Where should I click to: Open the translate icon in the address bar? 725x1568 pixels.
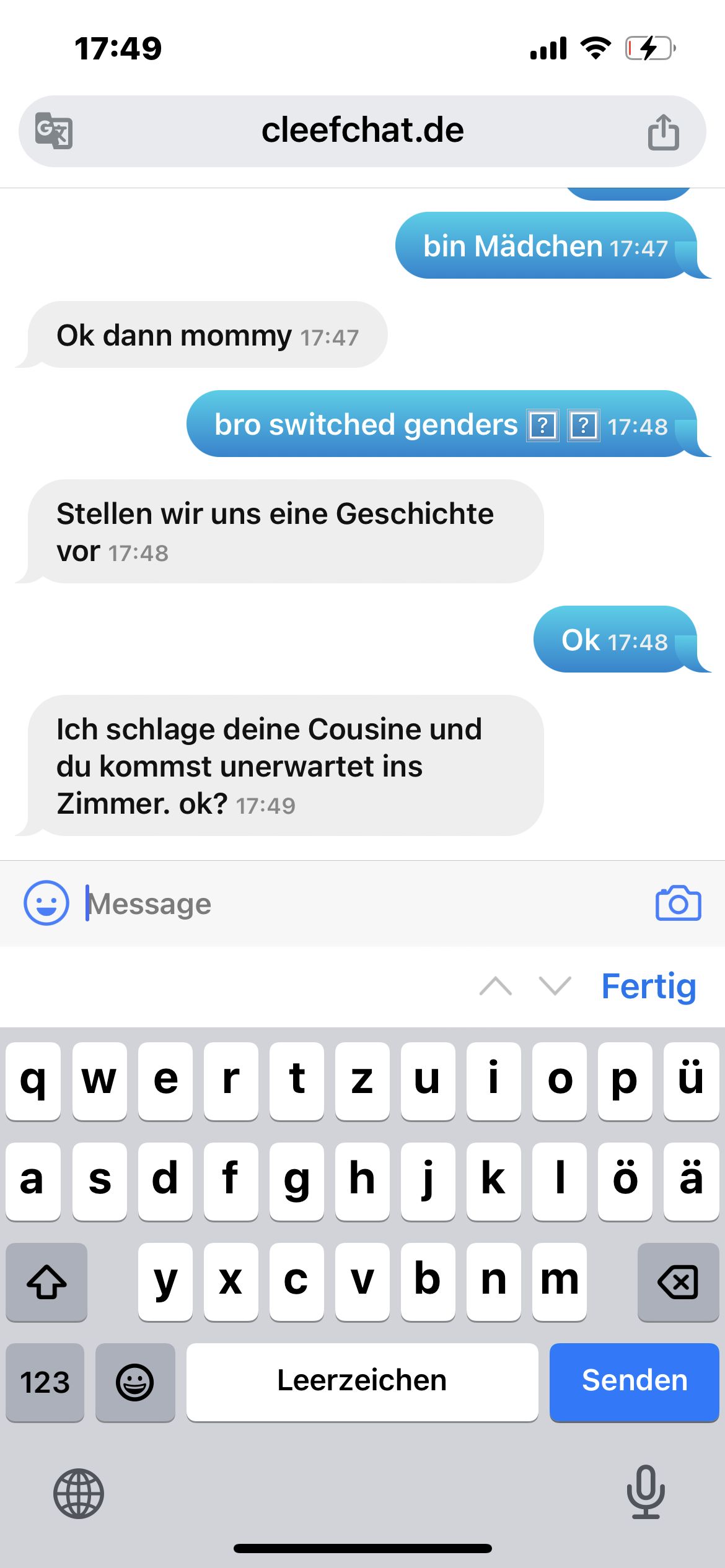(54, 131)
